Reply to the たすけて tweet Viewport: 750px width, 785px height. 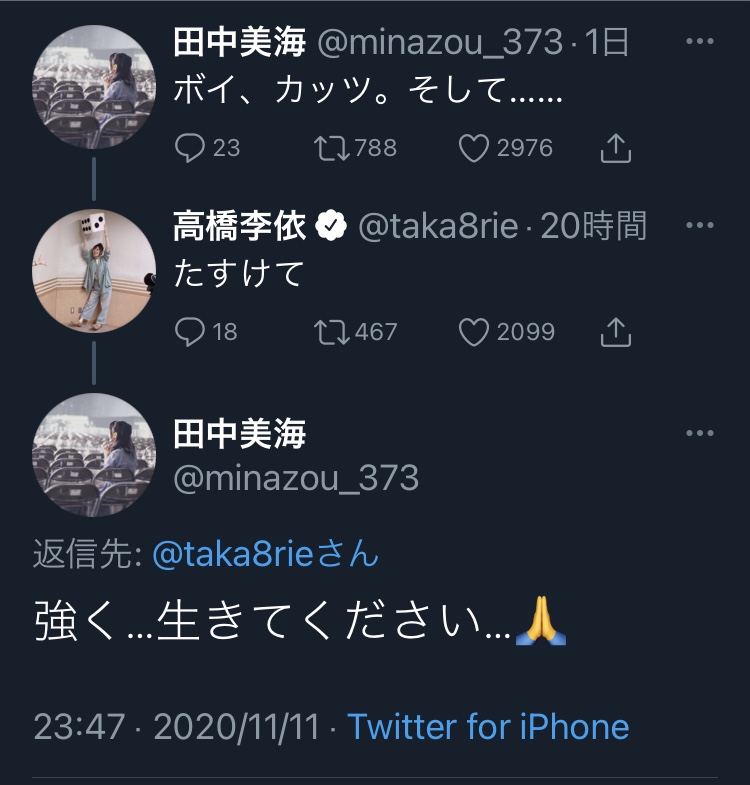click(190, 331)
